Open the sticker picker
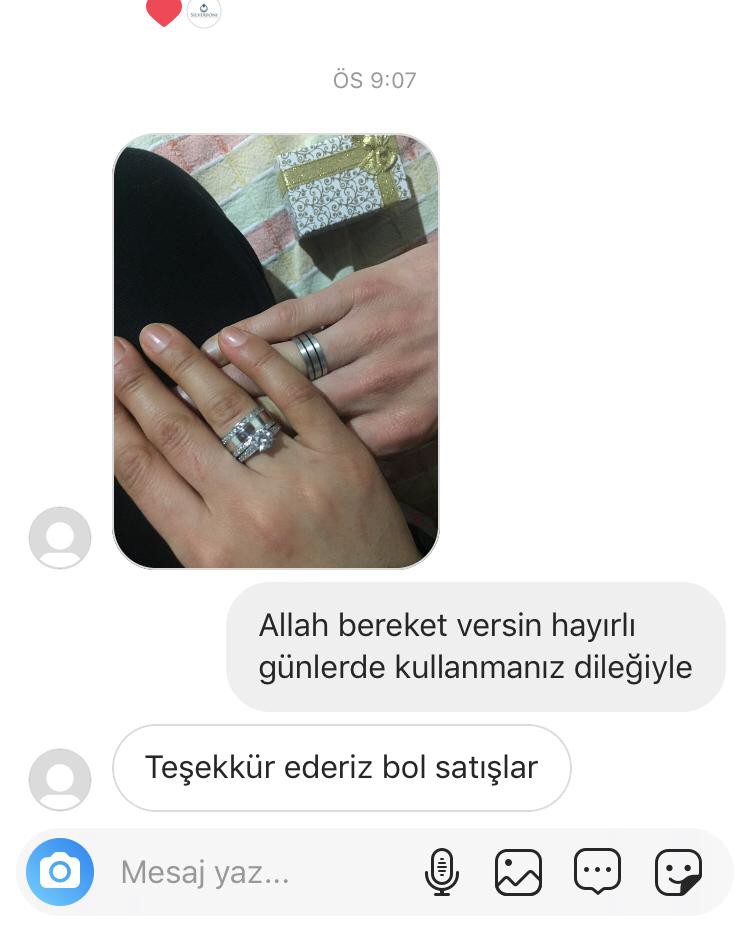The width and height of the screenshot is (750, 932). point(677,872)
